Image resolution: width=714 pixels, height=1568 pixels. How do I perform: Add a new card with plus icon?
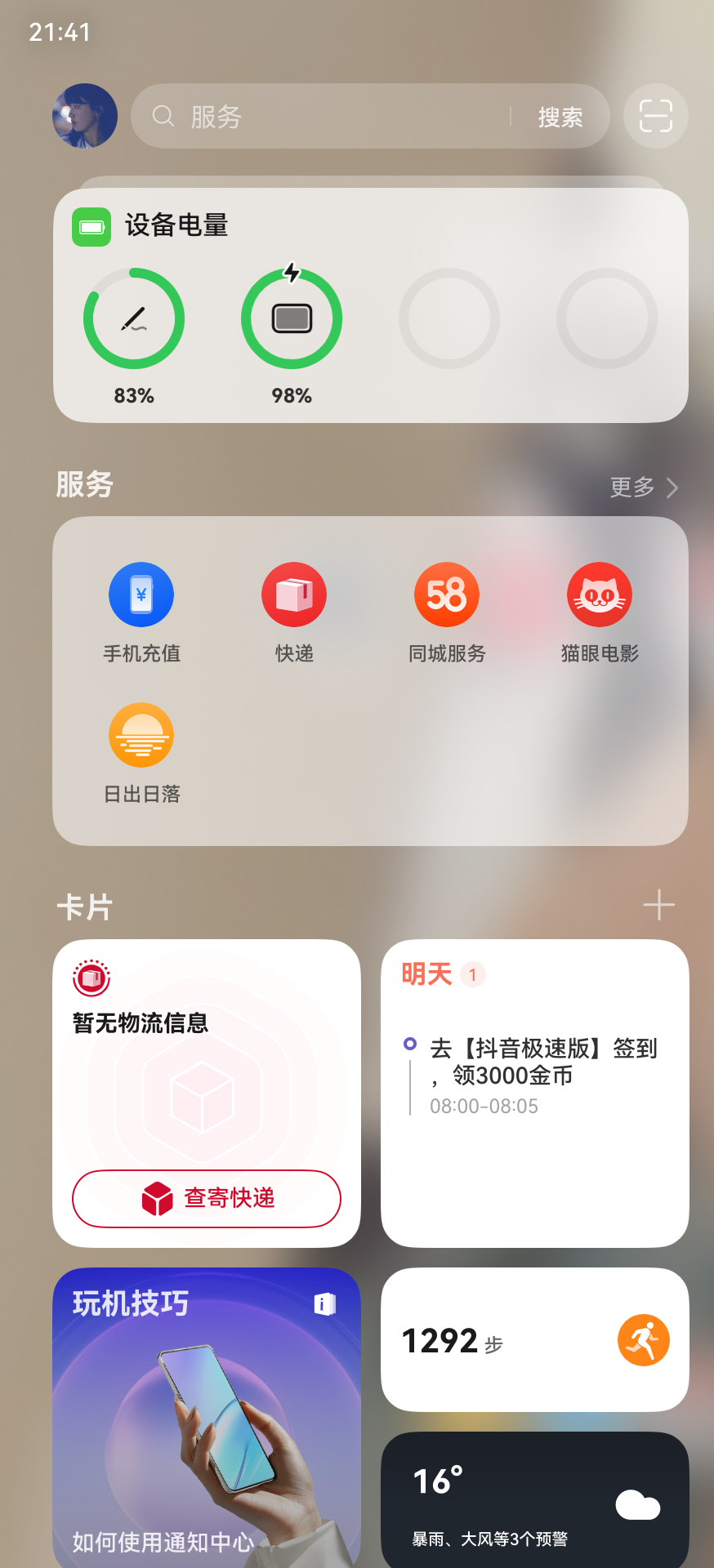pos(658,906)
